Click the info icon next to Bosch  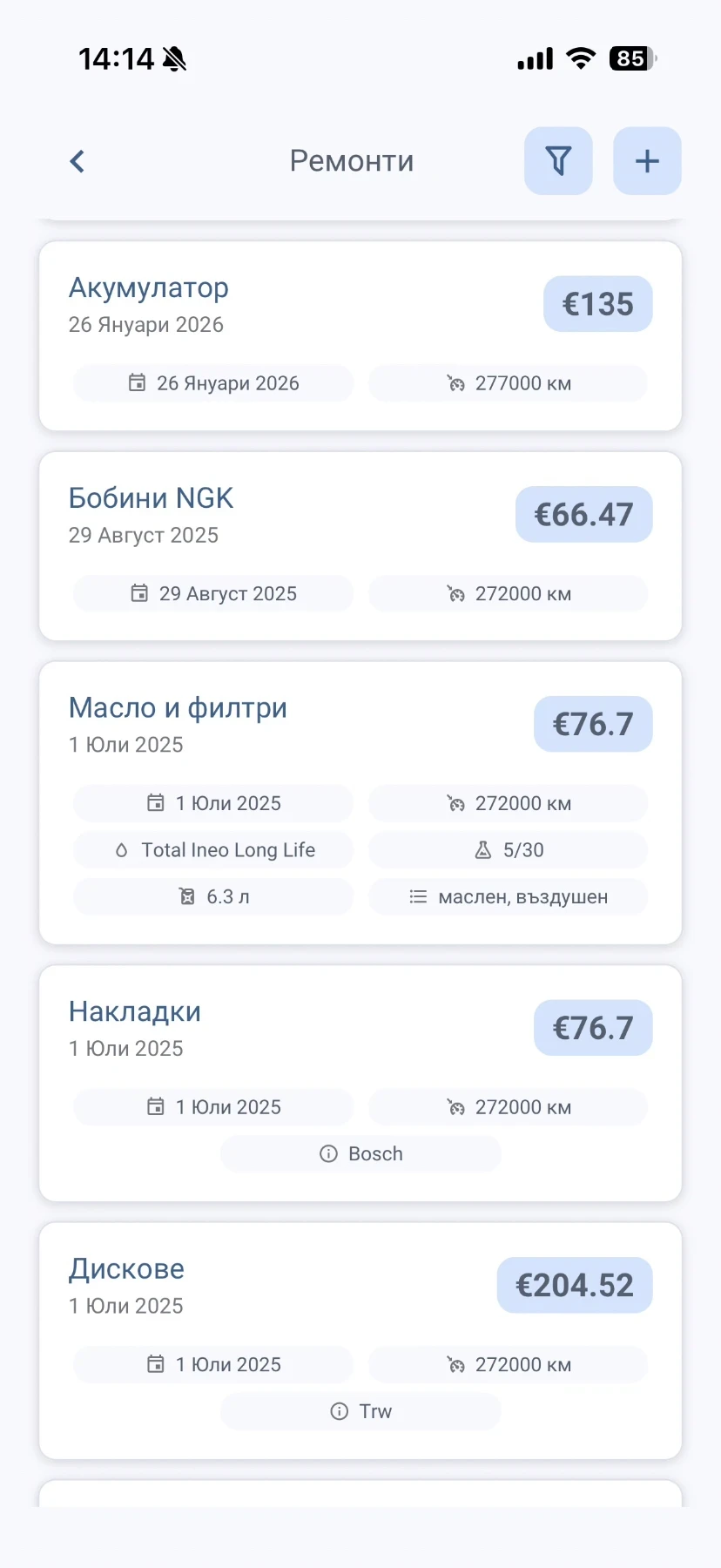click(x=327, y=1153)
